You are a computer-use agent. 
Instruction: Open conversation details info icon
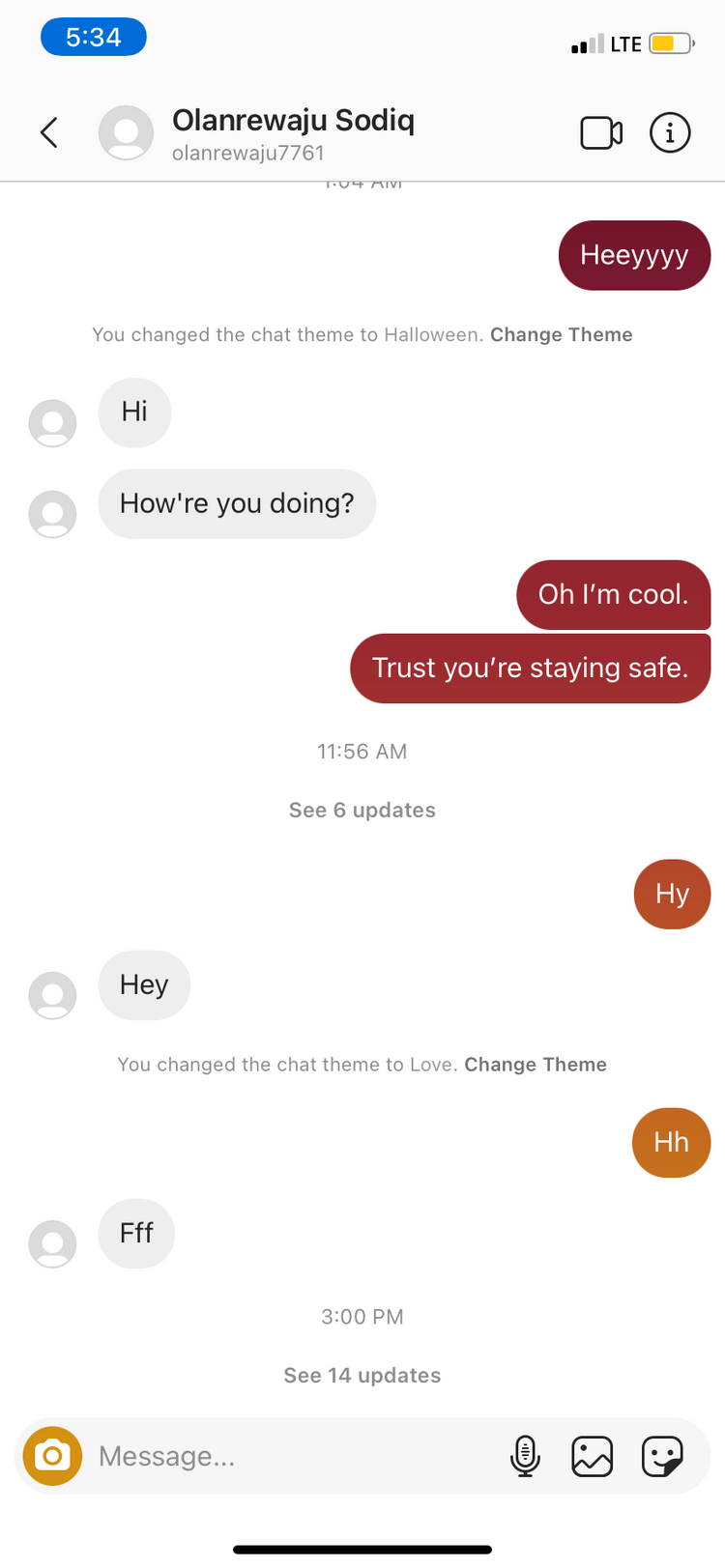click(x=670, y=132)
